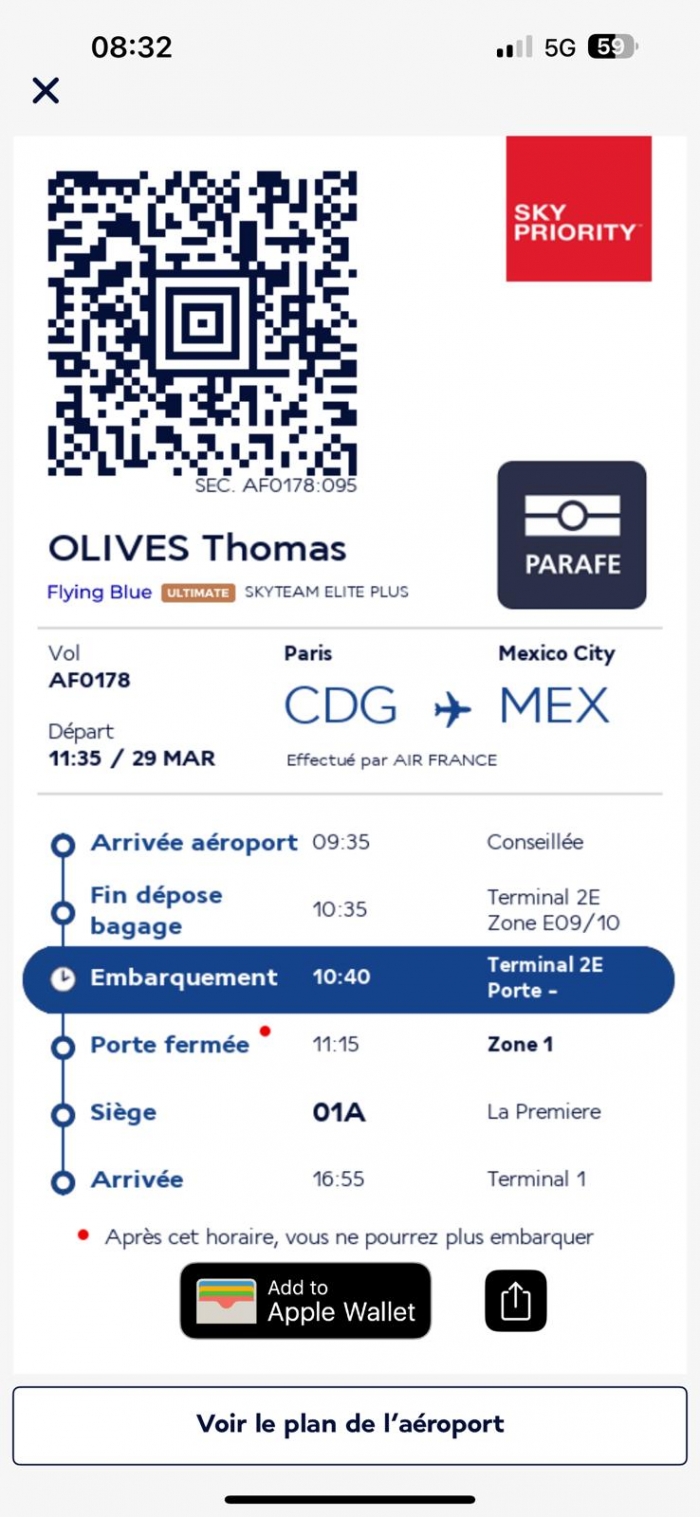
Task: Add boarding pass to Apple Wallet
Action: [305, 1300]
